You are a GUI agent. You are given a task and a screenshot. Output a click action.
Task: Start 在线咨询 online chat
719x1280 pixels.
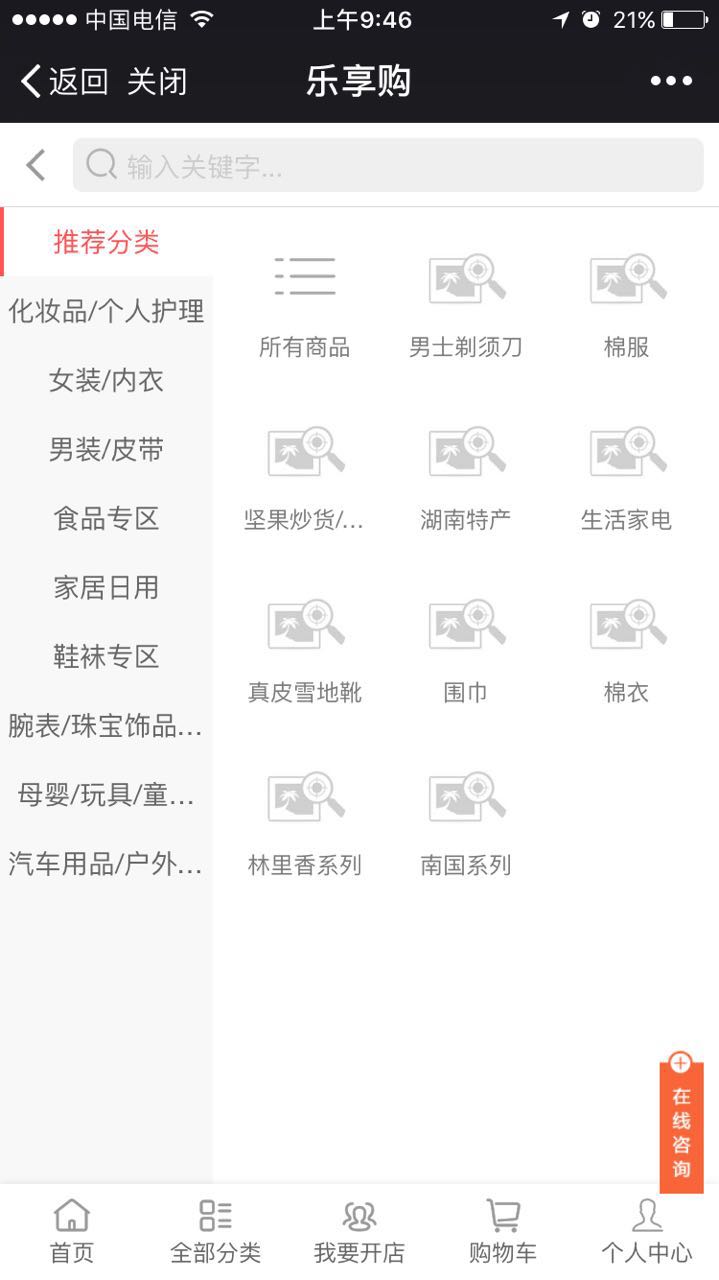(681, 1125)
